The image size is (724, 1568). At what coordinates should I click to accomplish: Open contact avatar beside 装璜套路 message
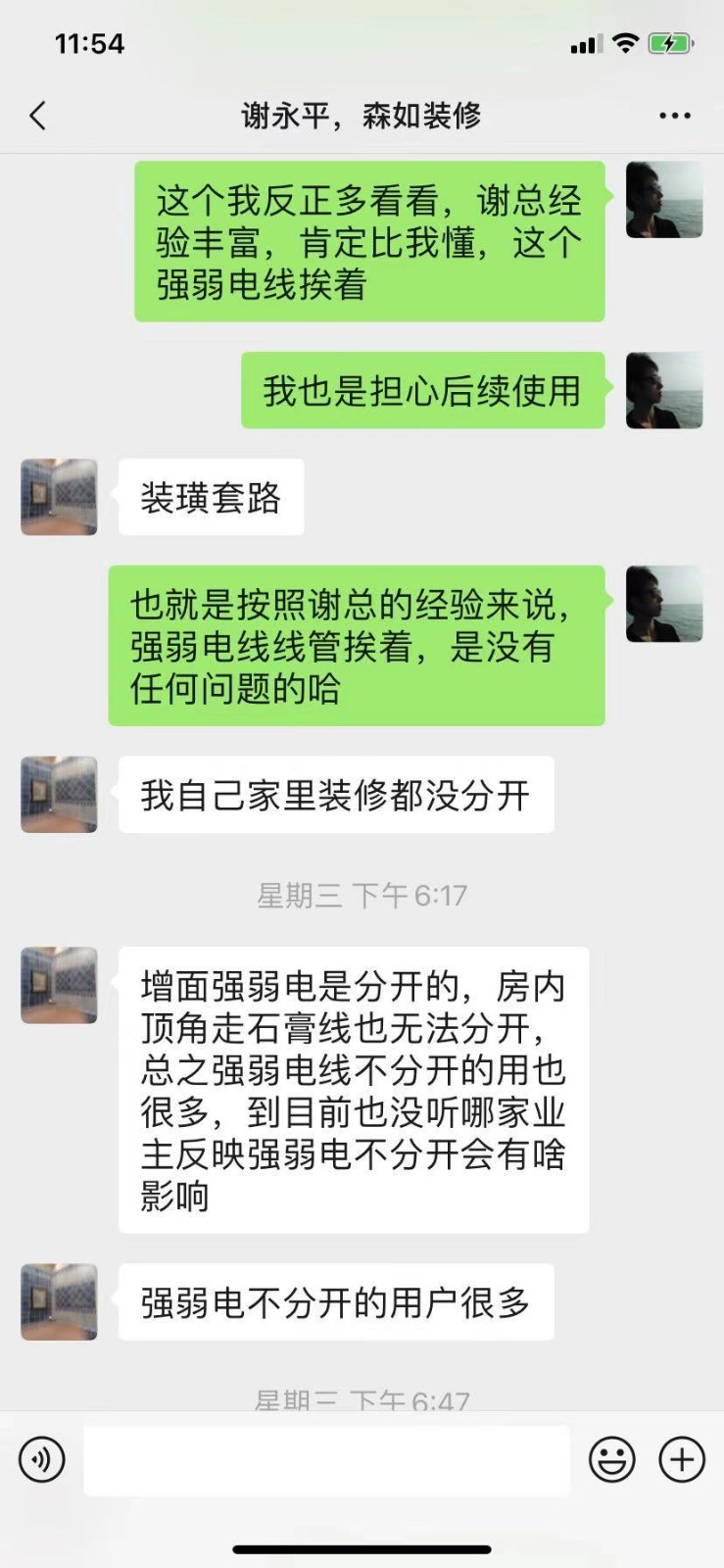pos(59,497)
